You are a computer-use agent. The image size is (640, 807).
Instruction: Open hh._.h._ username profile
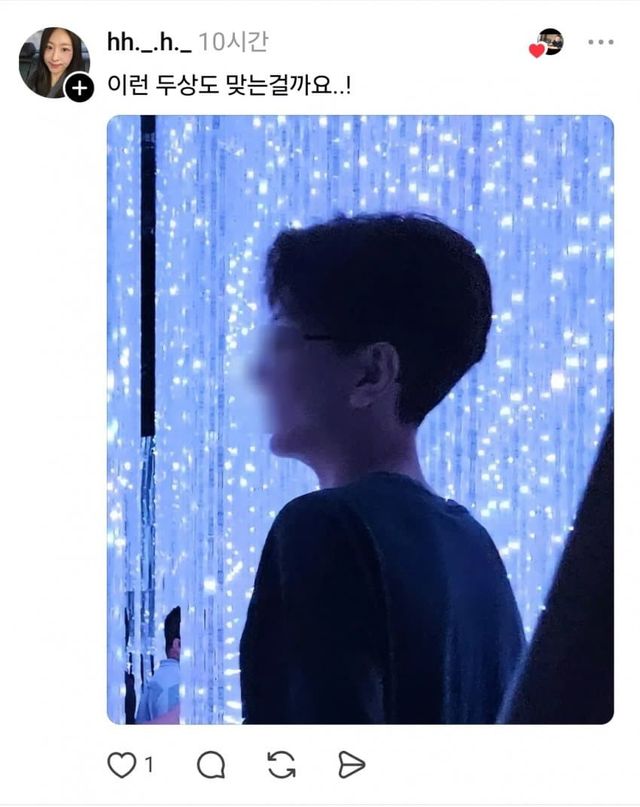pos(150,42)
